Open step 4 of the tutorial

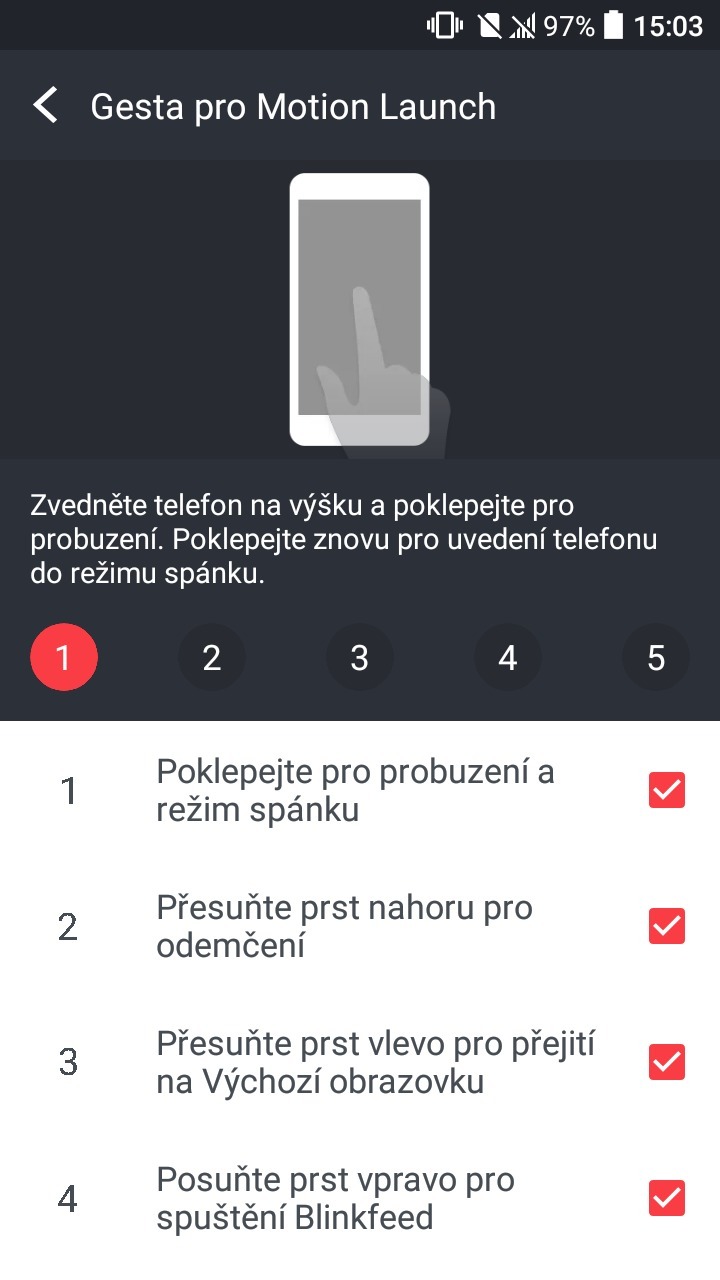pyautogui.click(x=508, y=657)
